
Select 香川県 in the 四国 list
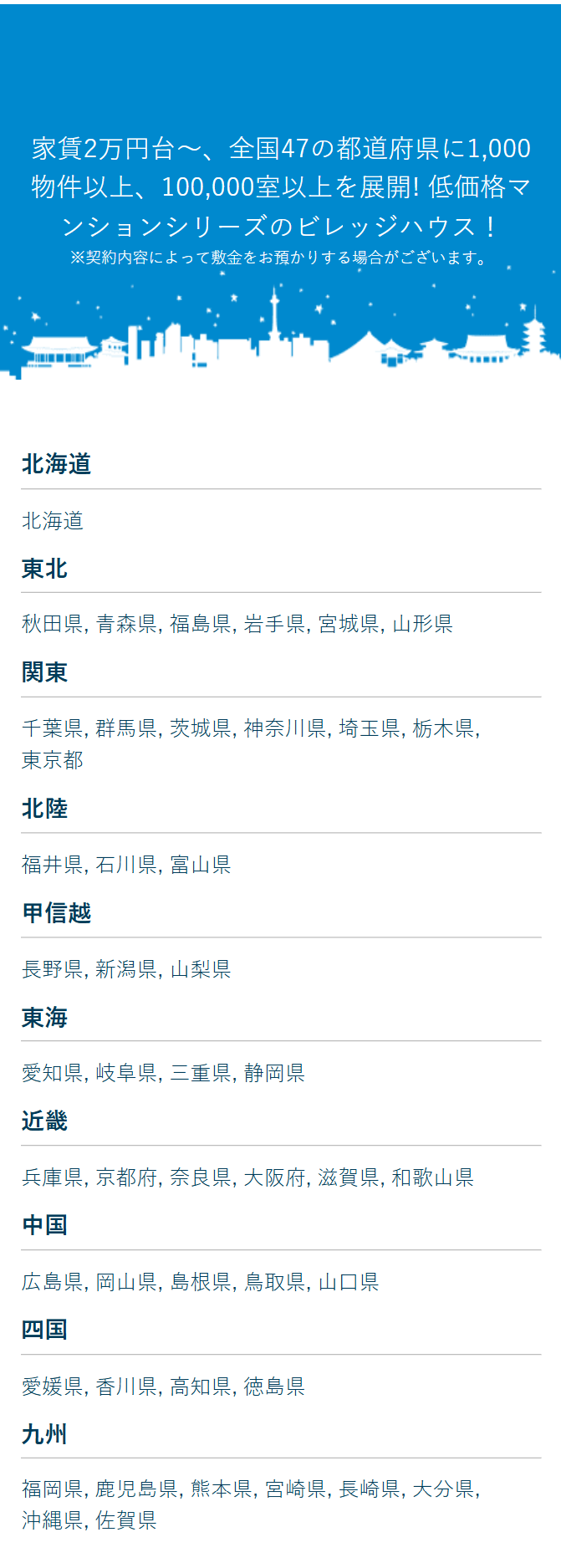click(126, 1387)
